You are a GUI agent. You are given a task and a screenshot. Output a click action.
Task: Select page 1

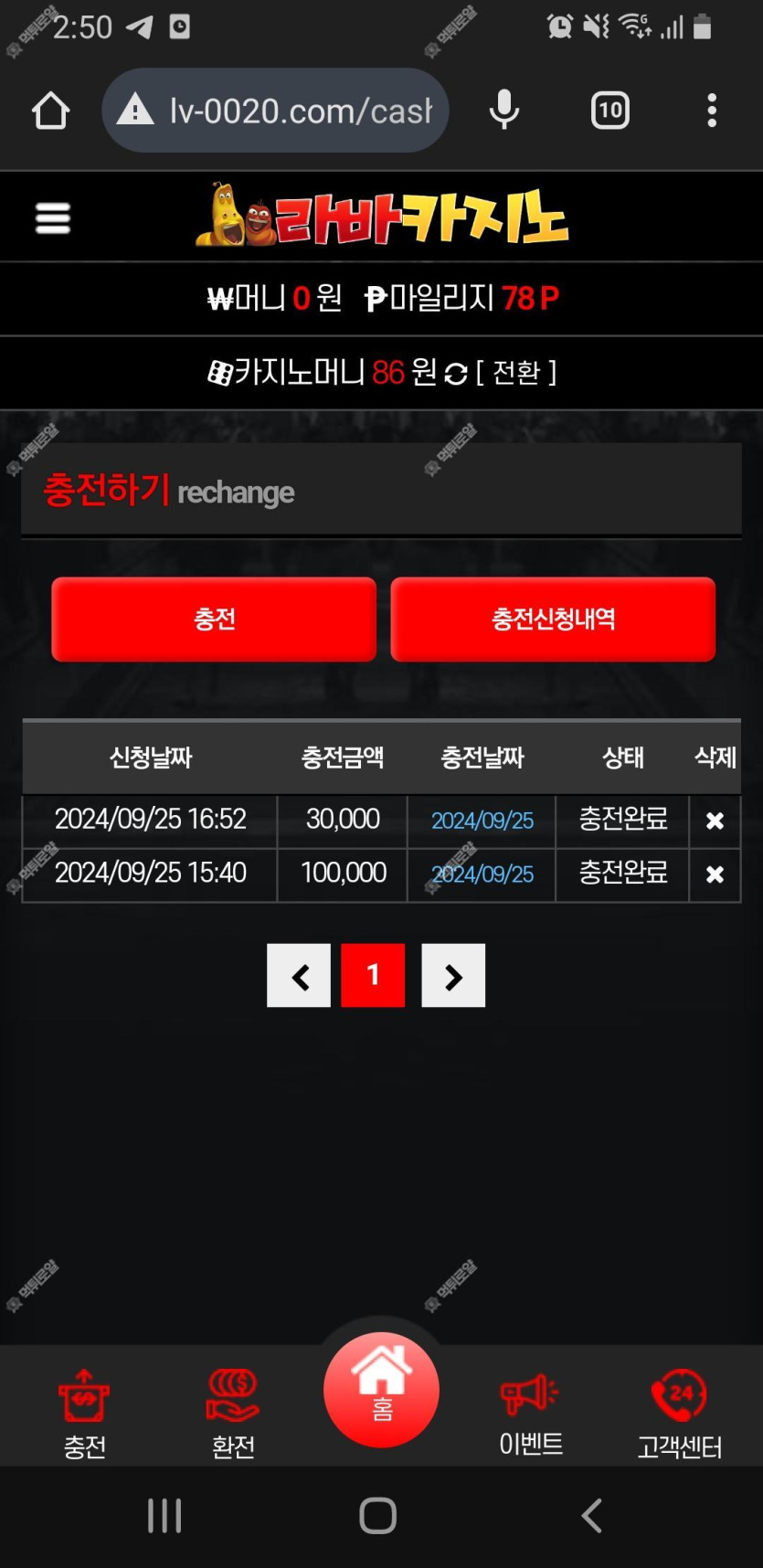point(373,976)
